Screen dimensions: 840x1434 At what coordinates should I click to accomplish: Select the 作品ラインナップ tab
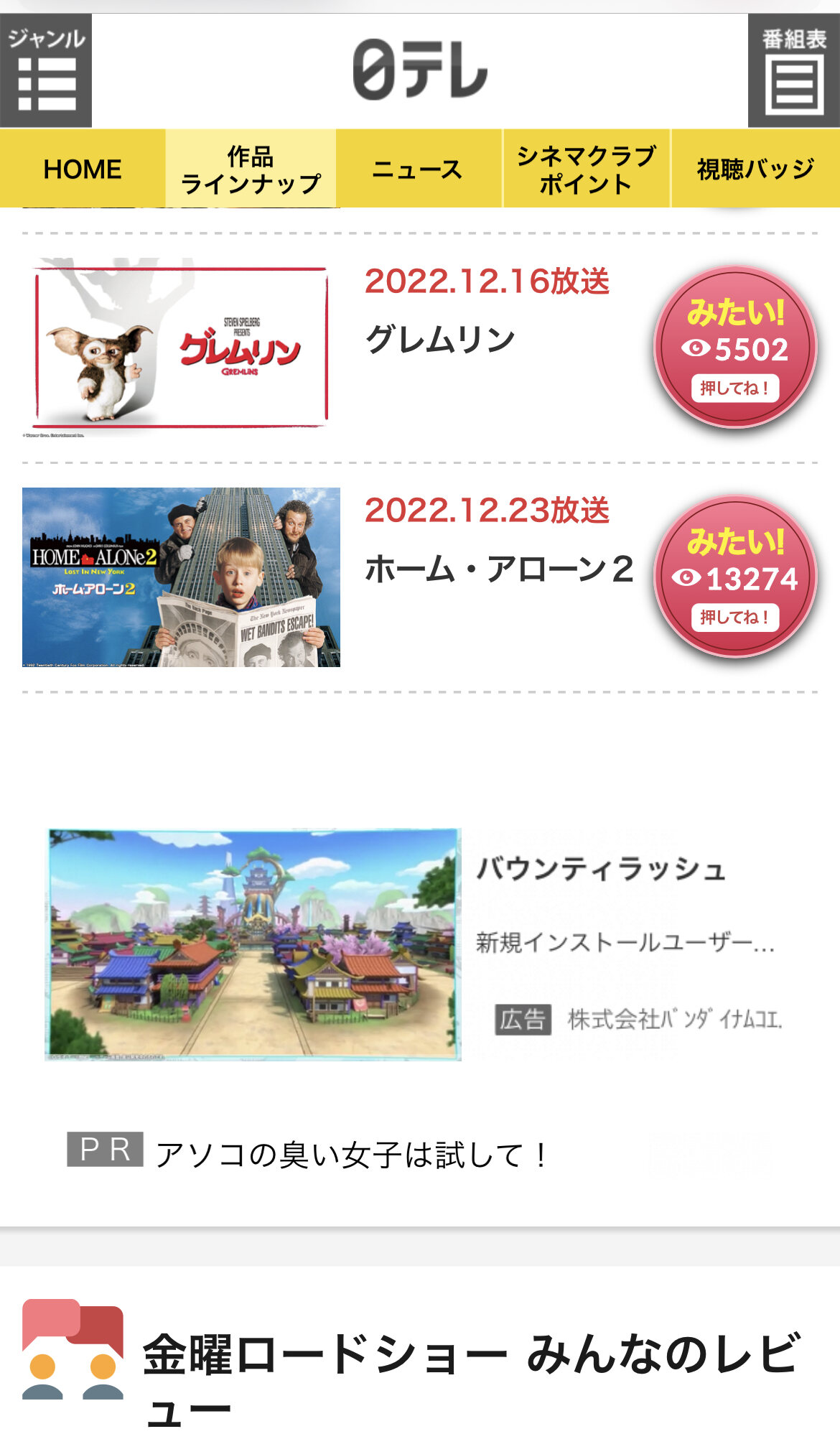tap(251, 169)
